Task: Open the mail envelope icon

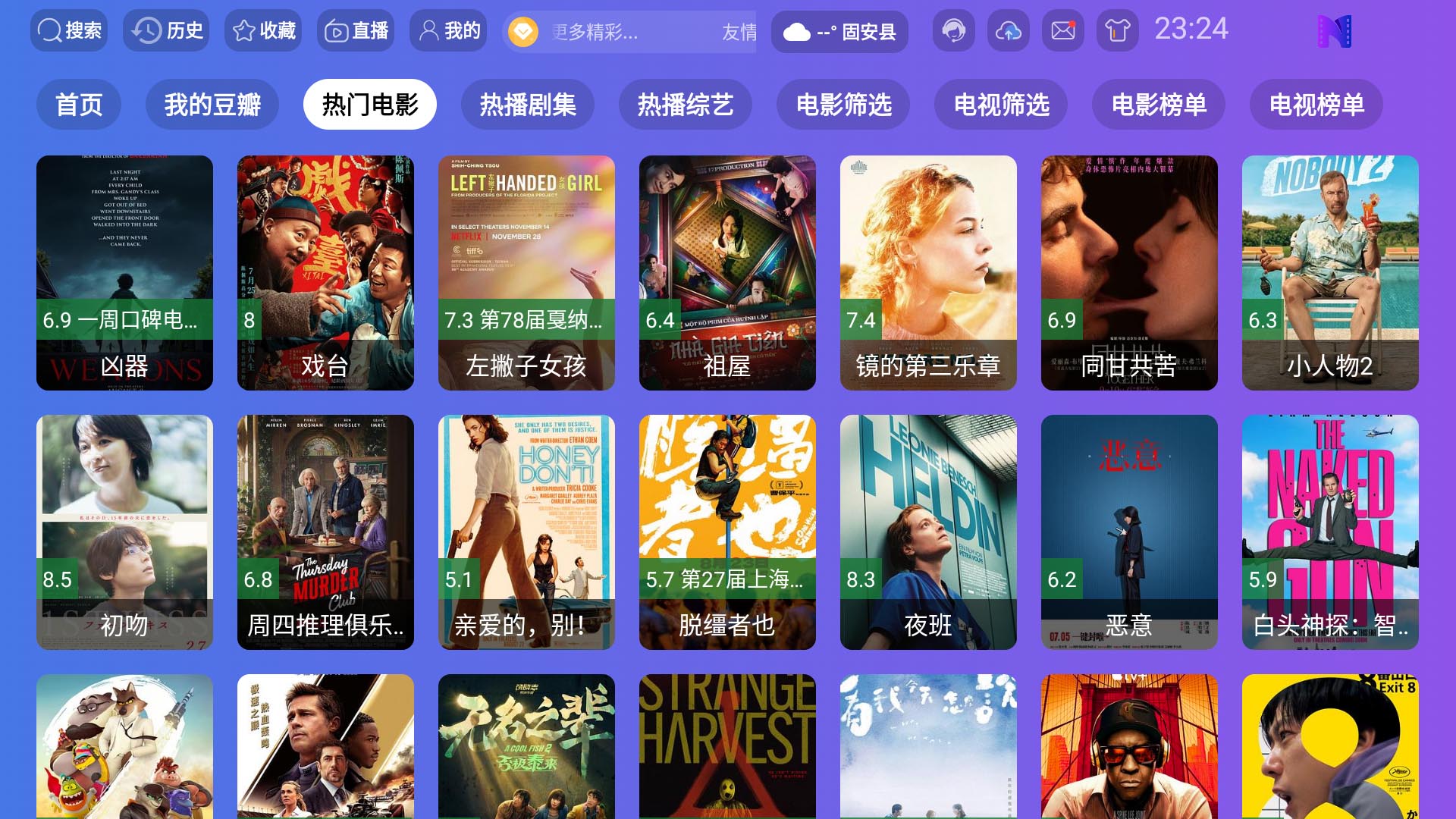Action: coord(1062,31)
